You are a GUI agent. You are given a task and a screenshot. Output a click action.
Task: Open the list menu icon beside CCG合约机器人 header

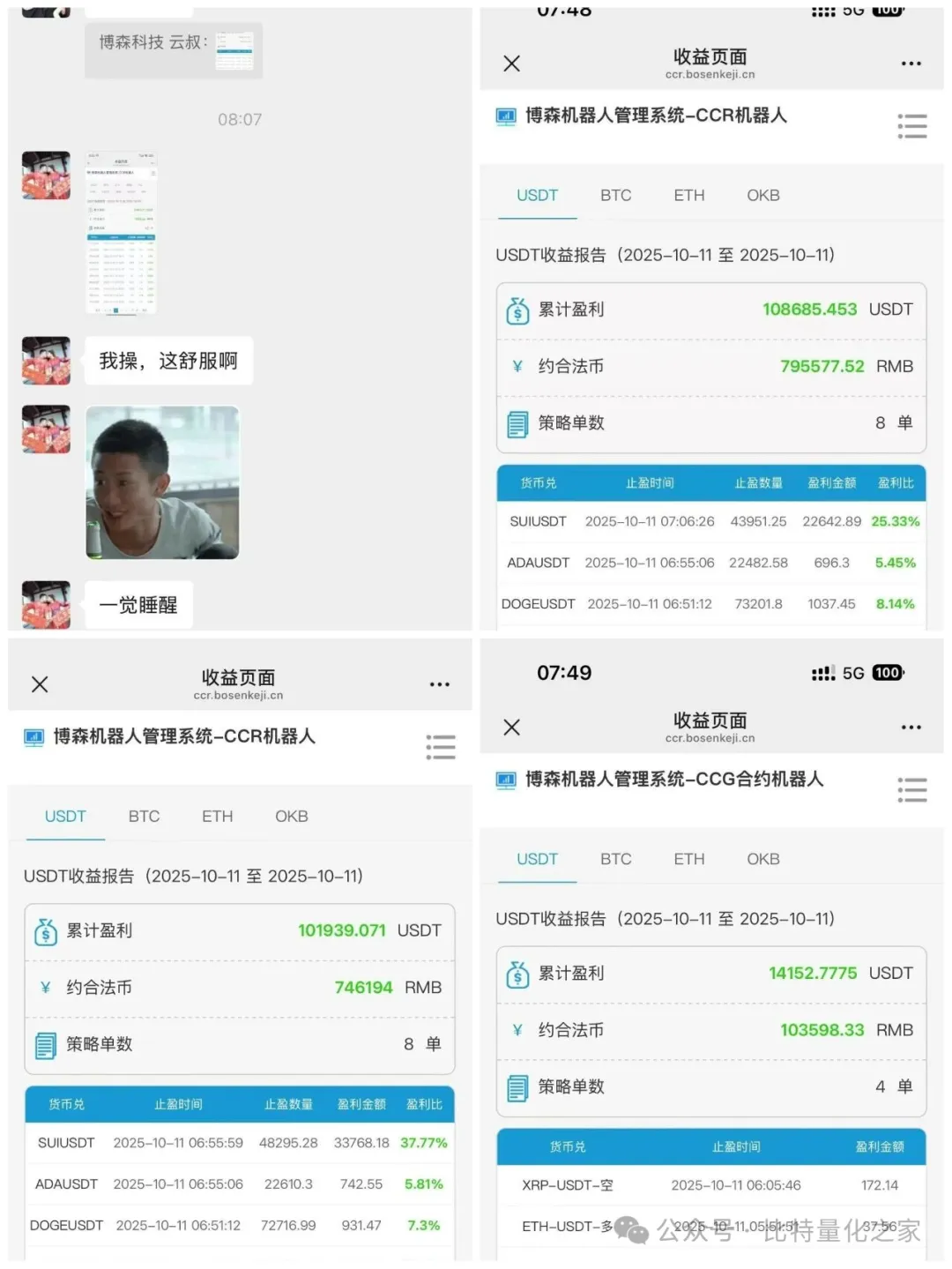tap(912, 790)
